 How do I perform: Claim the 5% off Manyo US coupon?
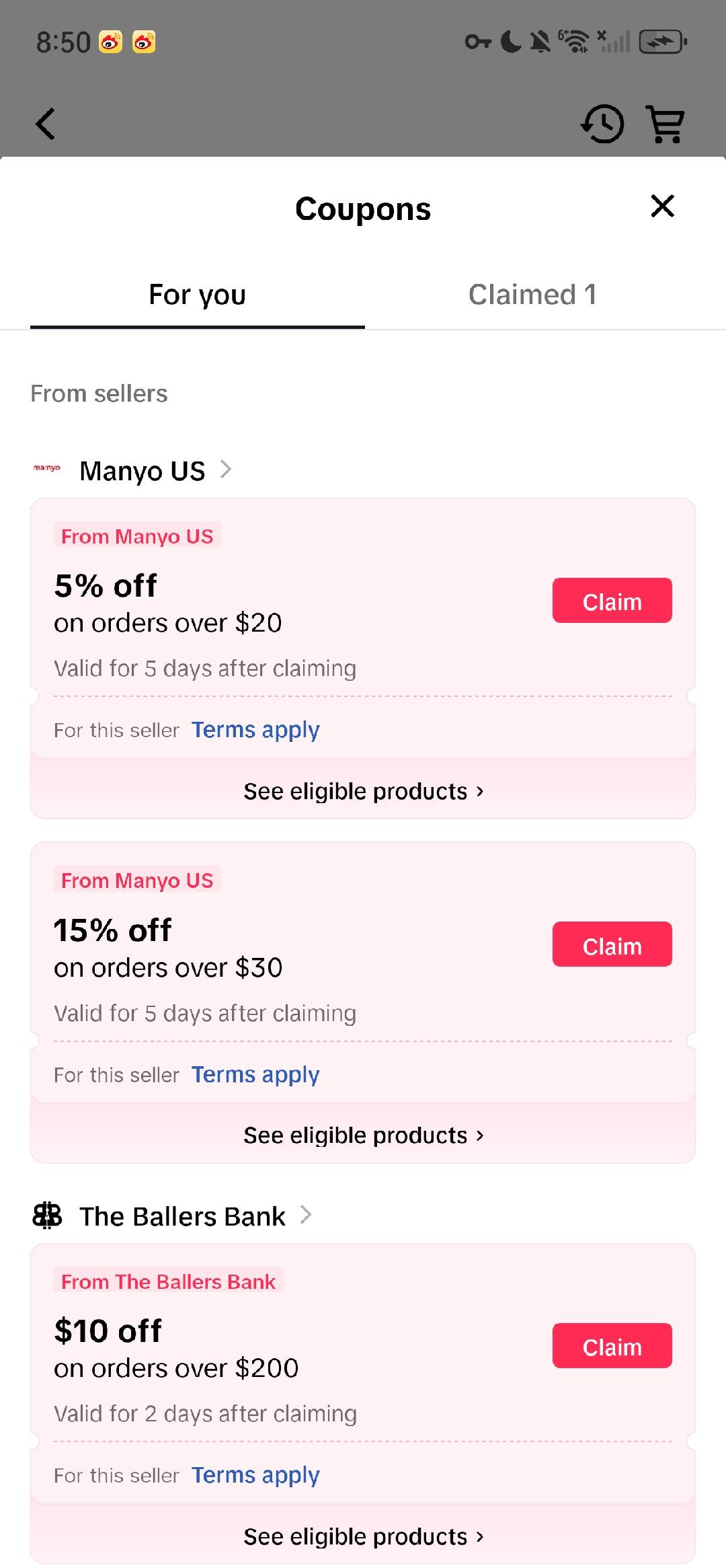[612, 601]
